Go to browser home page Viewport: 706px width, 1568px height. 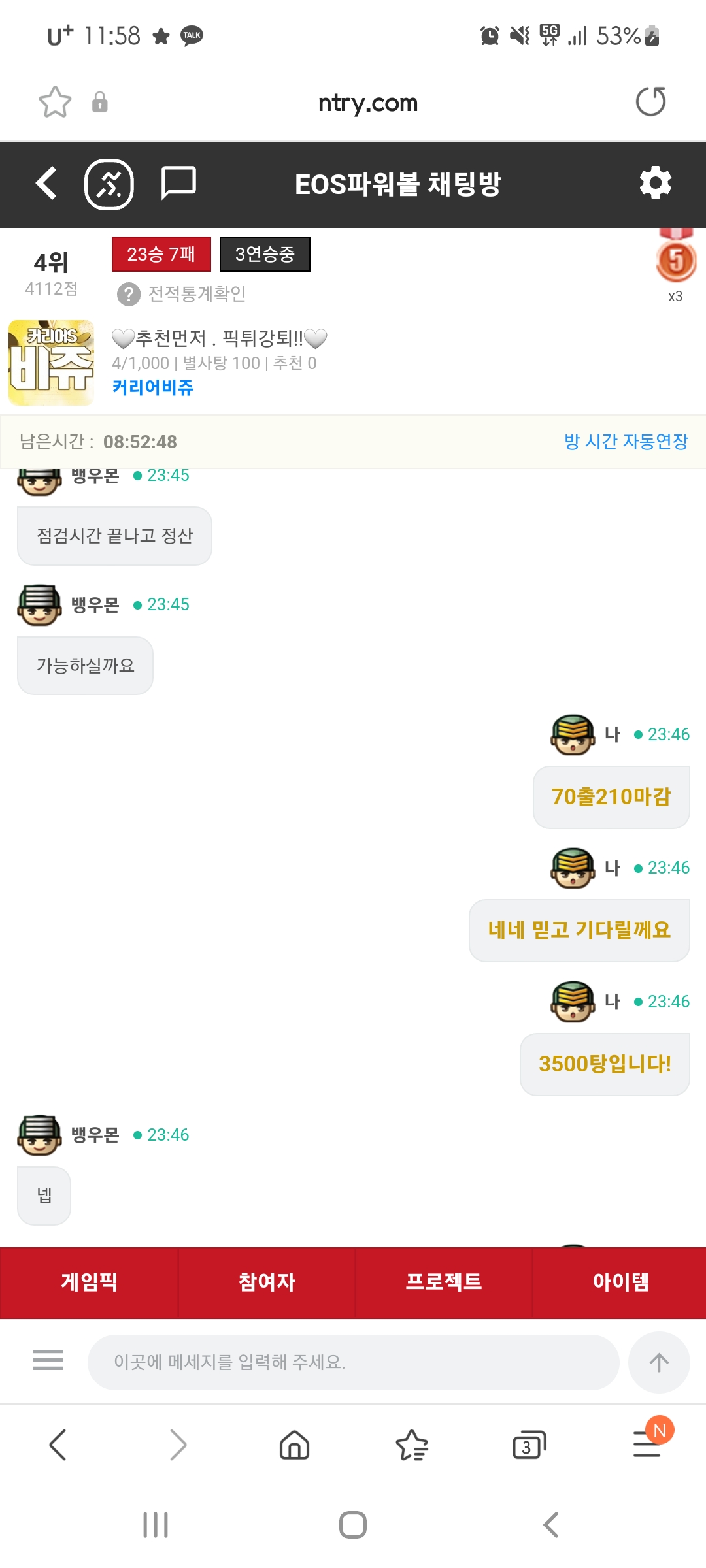(294, 1445)
